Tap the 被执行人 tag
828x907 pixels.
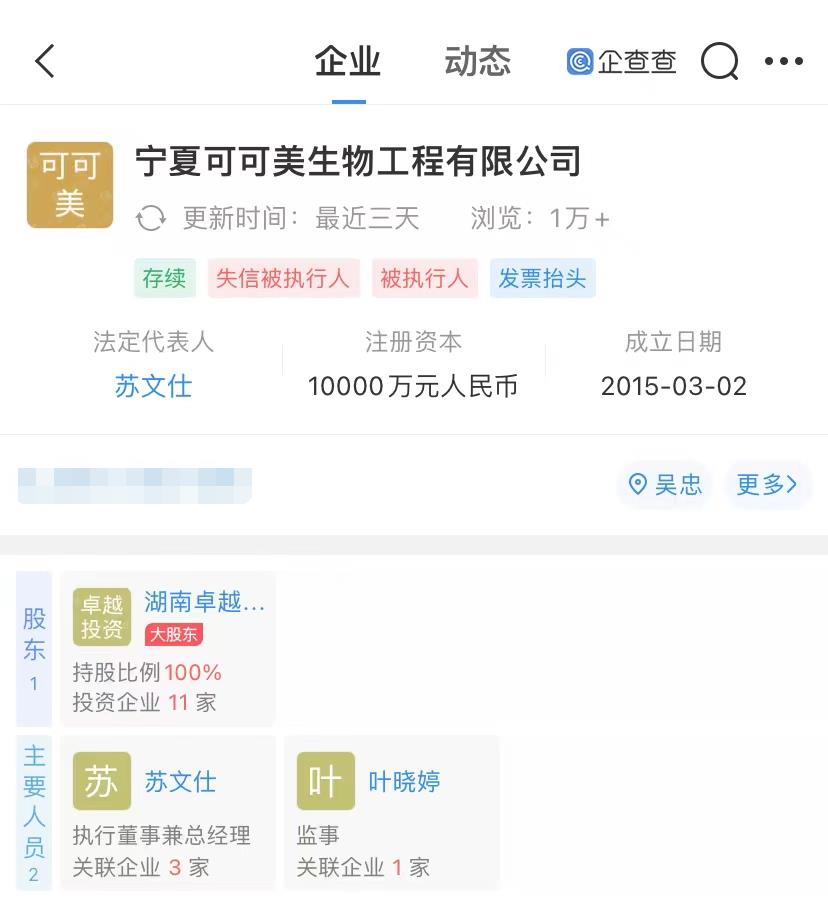pyautogui.click(x=424, y=278)
